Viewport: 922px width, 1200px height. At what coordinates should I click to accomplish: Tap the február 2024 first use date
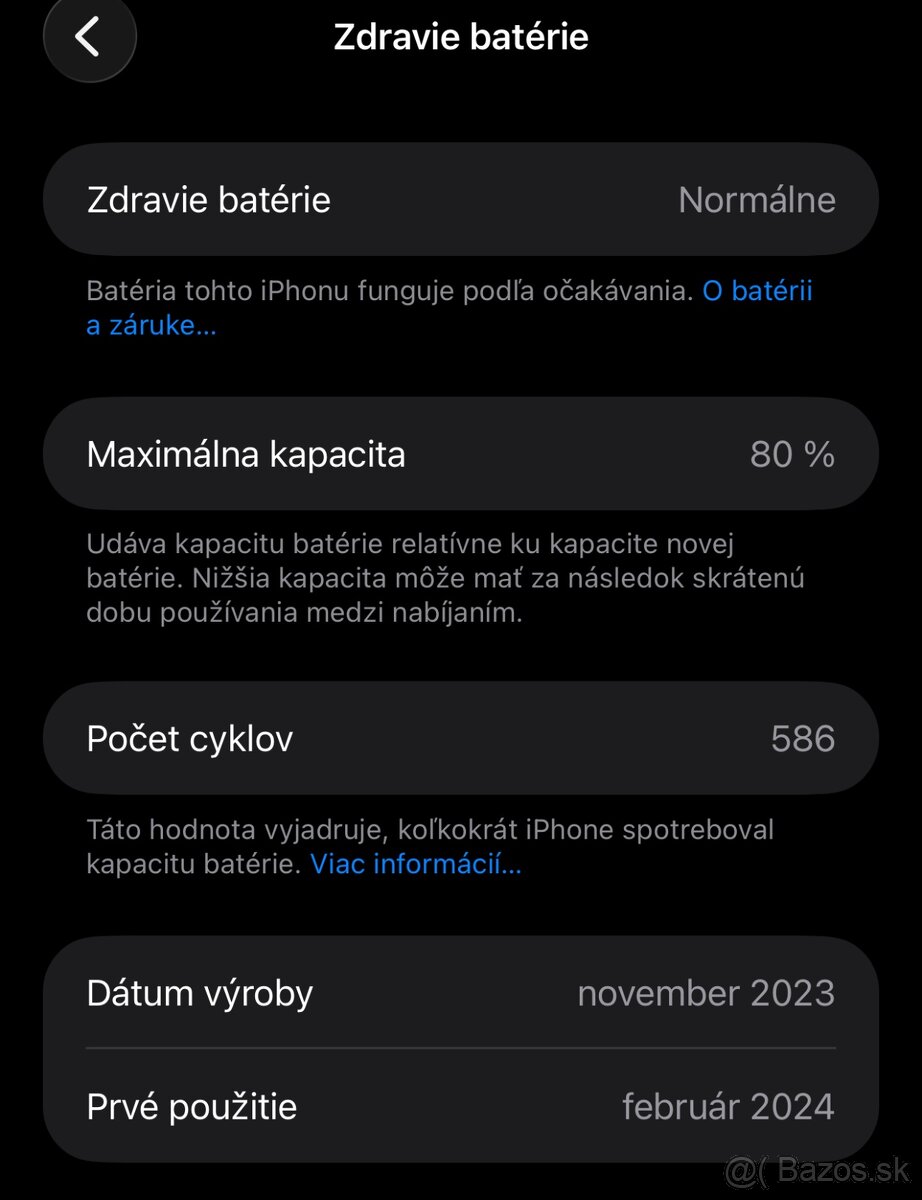pos(728,1107)
